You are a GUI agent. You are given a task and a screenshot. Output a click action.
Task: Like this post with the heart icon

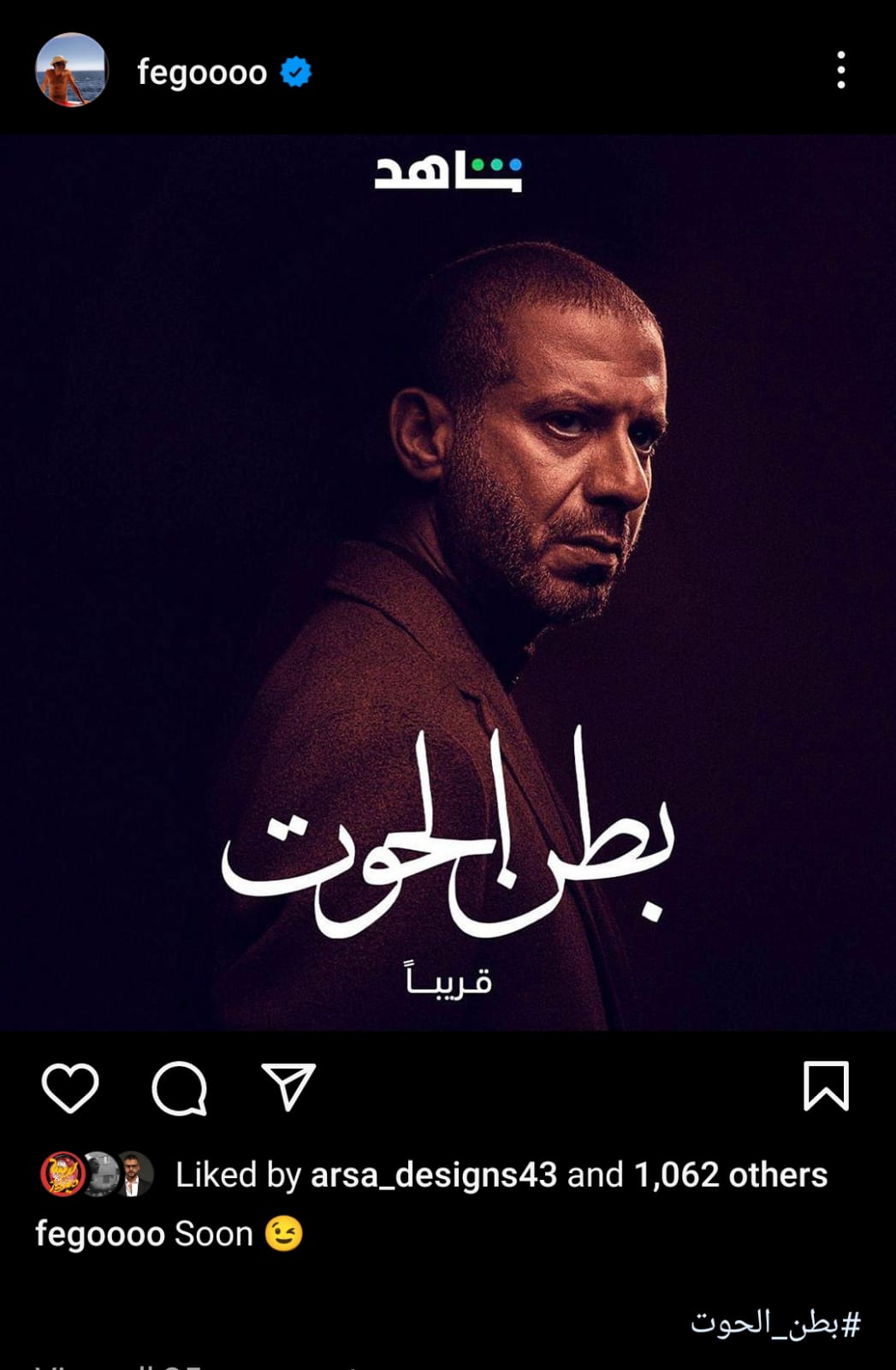(x=70, y=1088)
